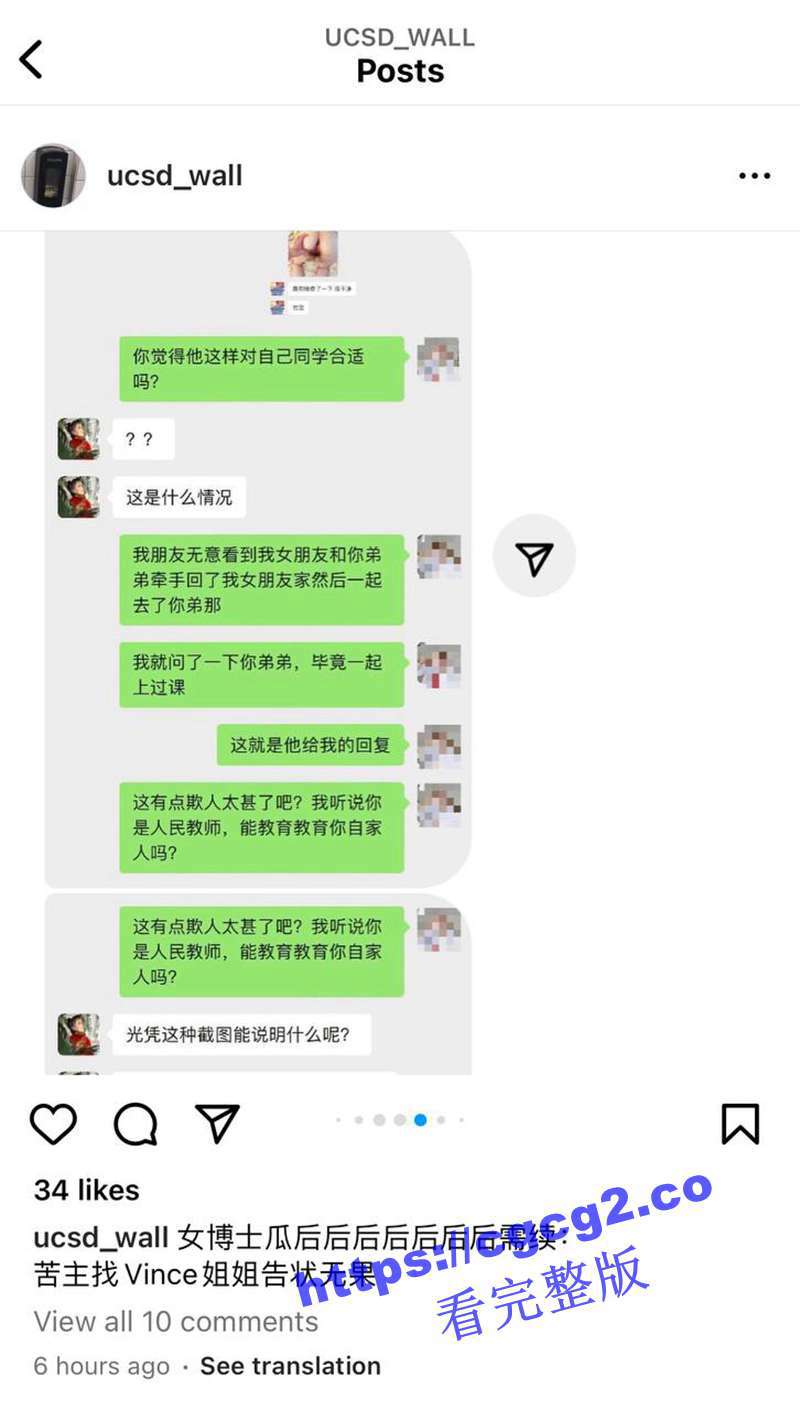Like this post with the heart icon
The height and width of the screenshot is (1410, 800).
(53, 1124)
